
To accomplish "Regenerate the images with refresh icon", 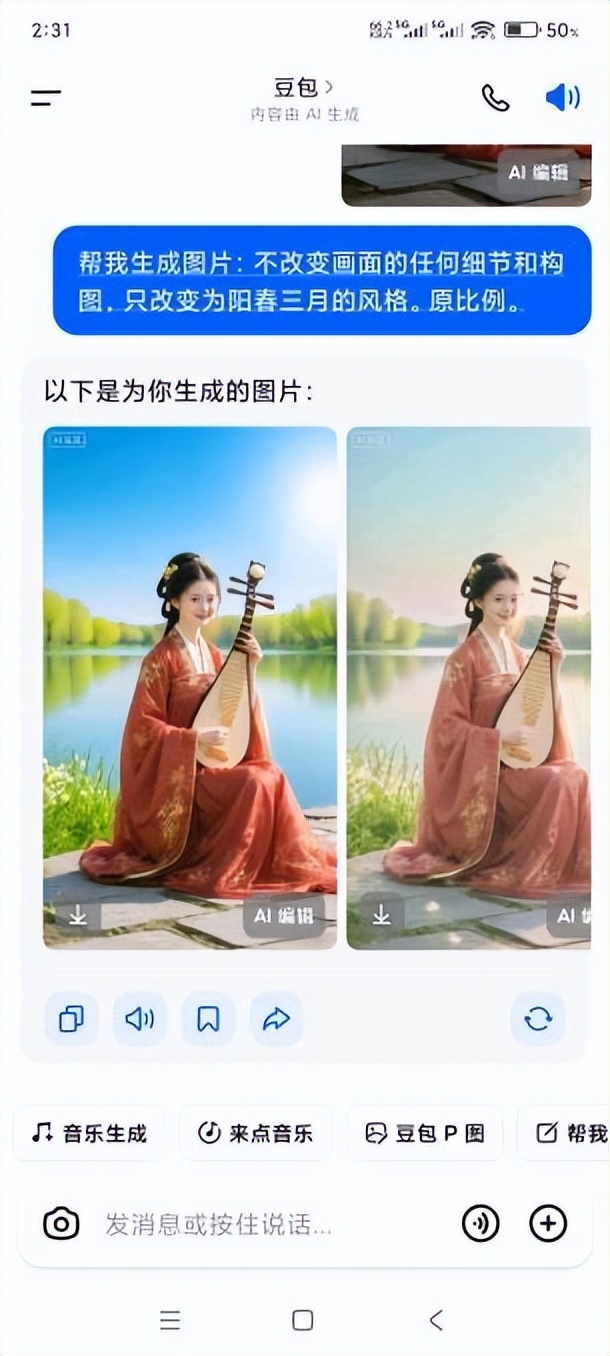I will (538, 1019).
